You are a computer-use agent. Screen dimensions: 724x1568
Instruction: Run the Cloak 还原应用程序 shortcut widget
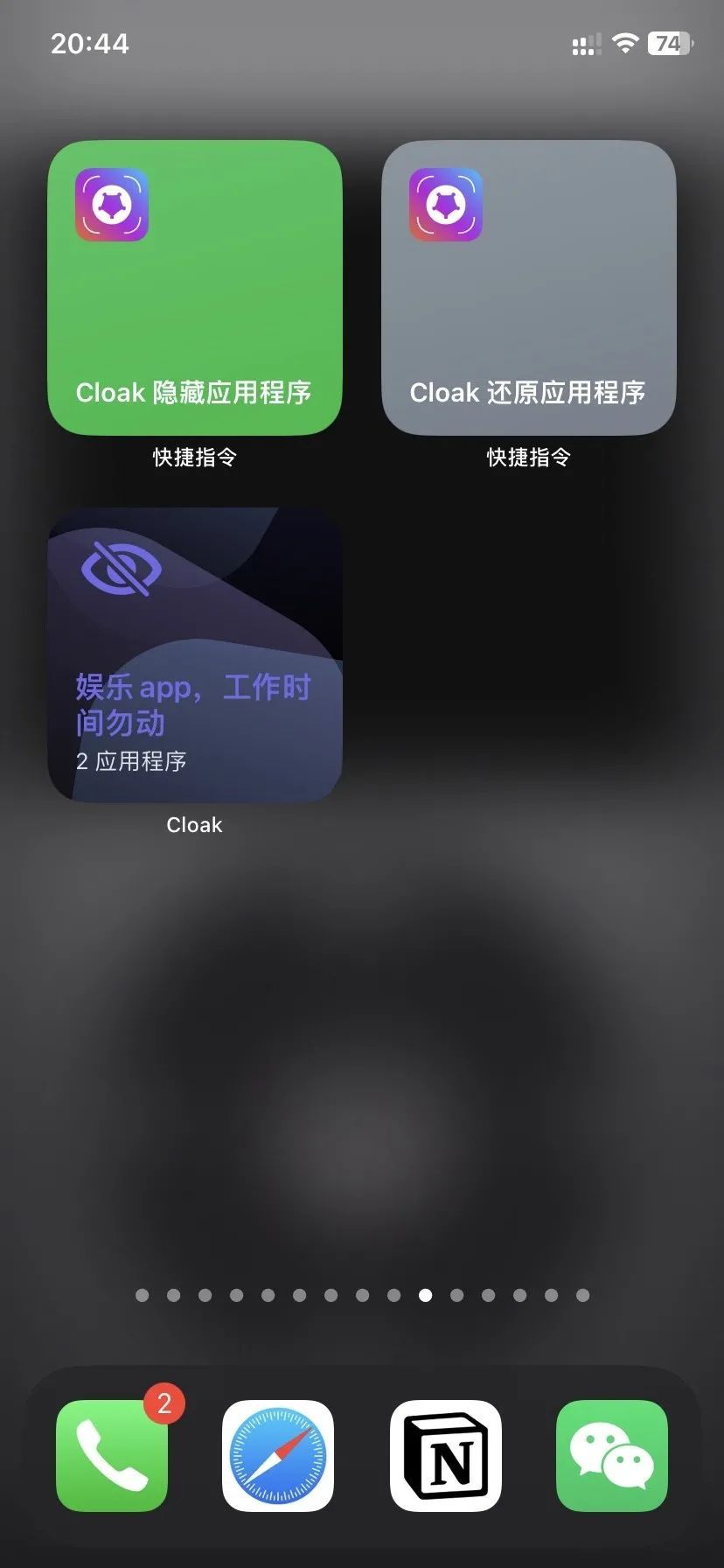tap(528, 288)
